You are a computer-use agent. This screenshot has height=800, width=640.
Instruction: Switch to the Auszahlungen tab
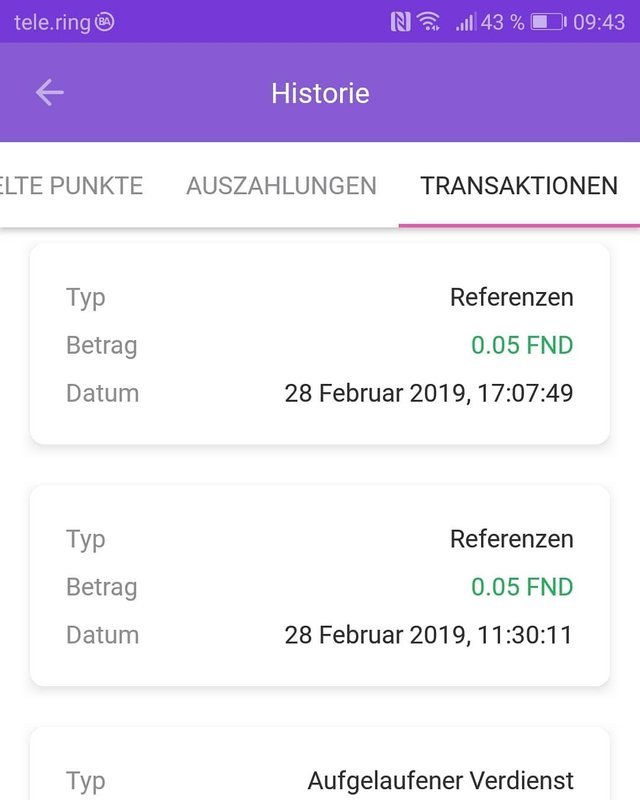click(x=281, y=185)
